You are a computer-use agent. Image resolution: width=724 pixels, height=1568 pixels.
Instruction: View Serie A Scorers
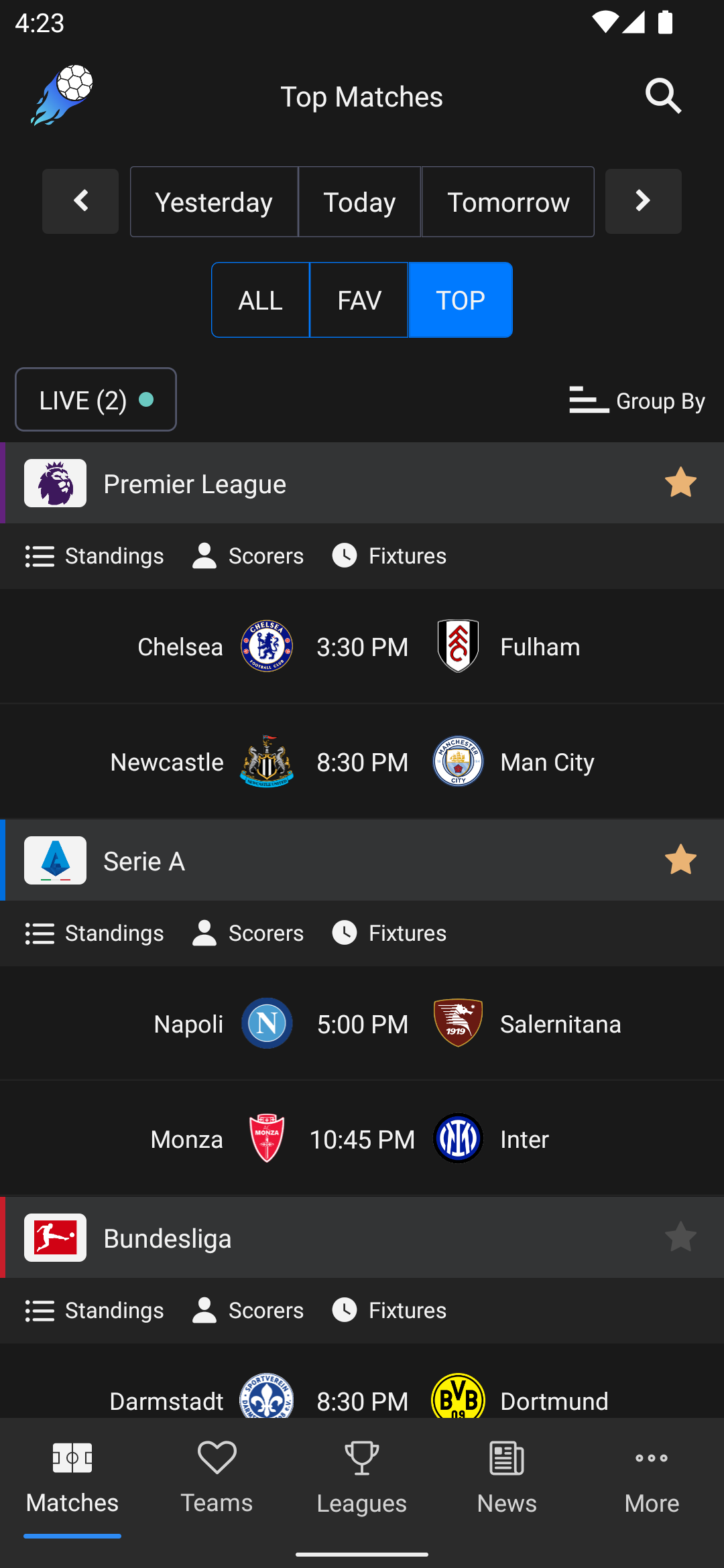(x=248, y=933)
